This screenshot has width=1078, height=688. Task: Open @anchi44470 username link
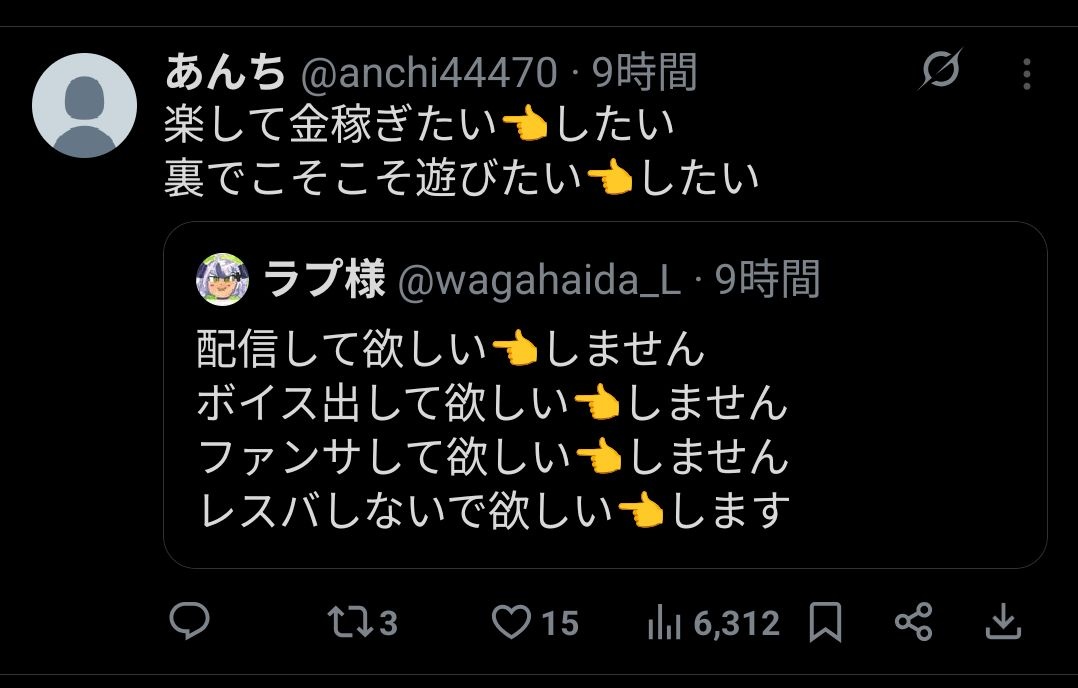[429, 72]
